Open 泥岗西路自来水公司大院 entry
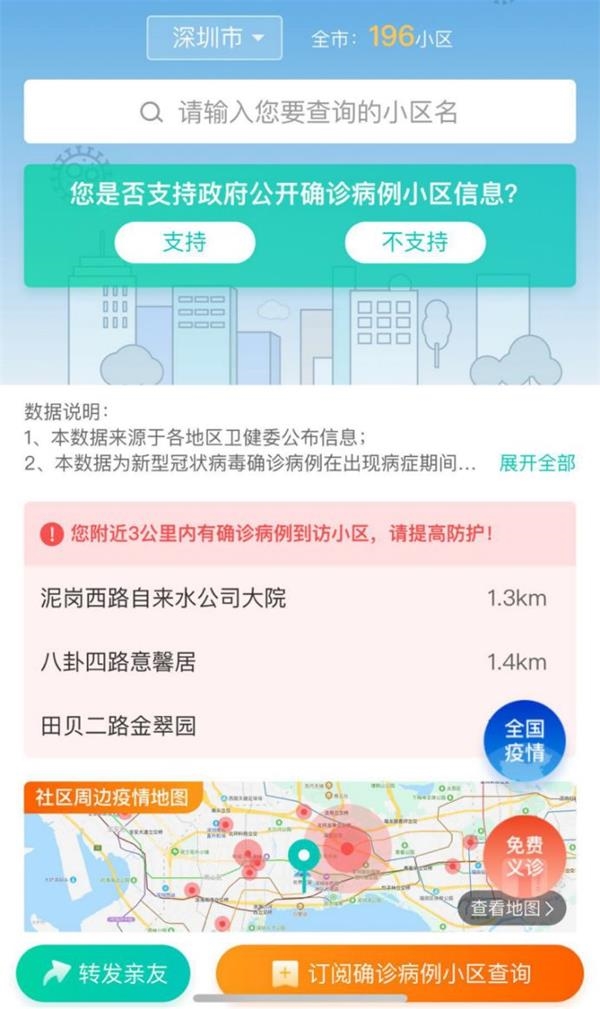Screen dimensions: 600x1009 (x=300, y=598)
